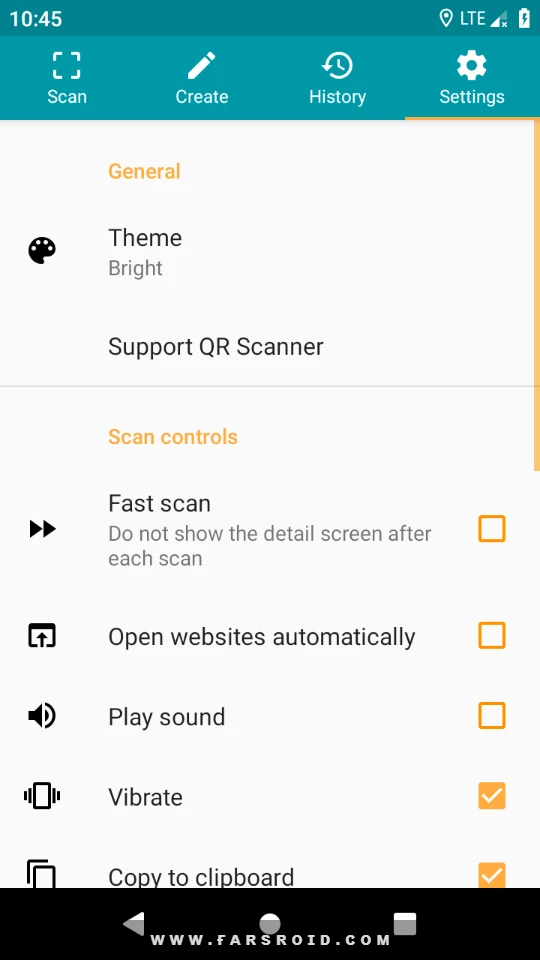Viewport: 540px width, 960px height.
Task: Select the Settings tab
Action: point(472,78)
